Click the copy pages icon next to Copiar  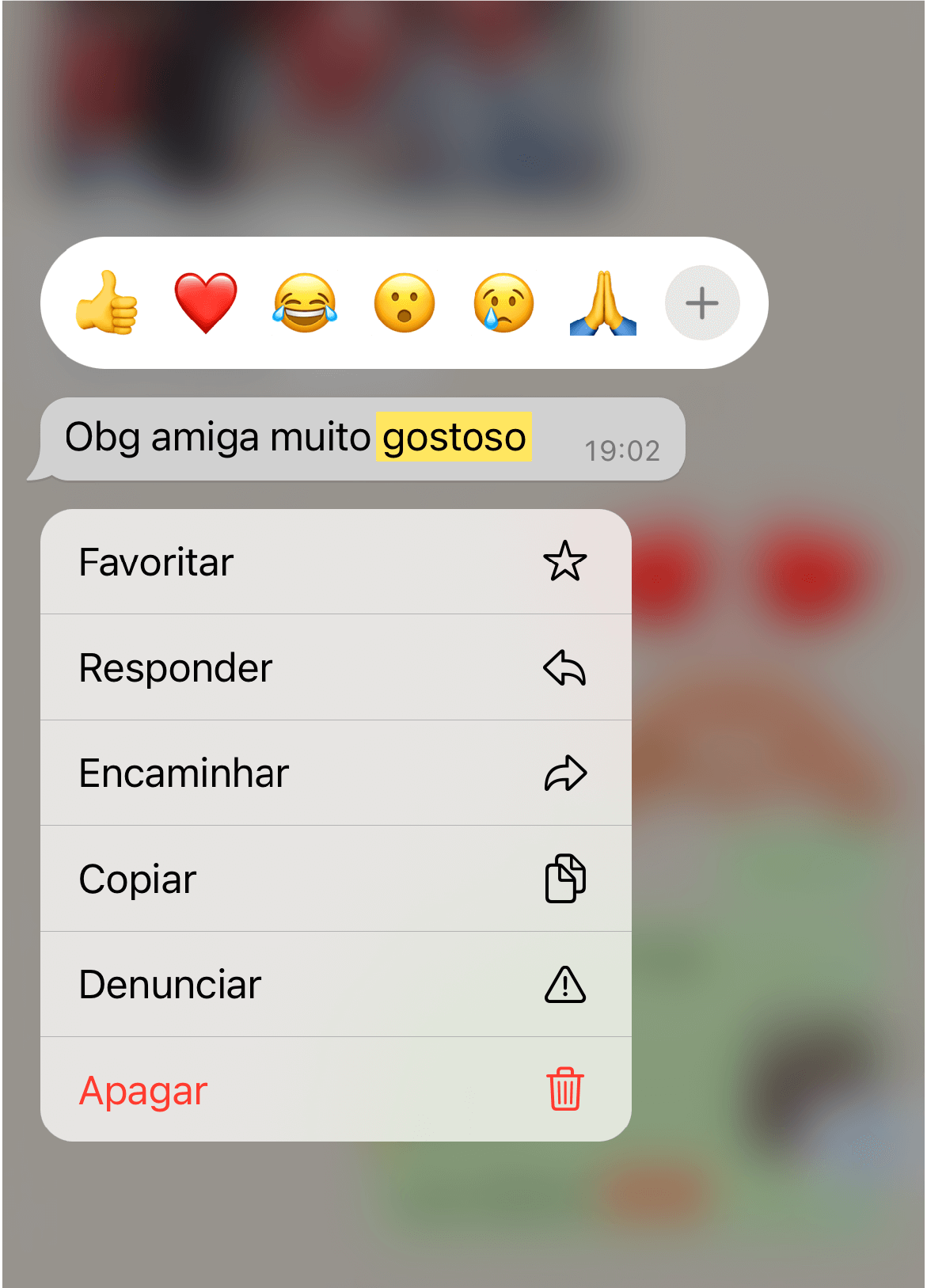(564, 879)
